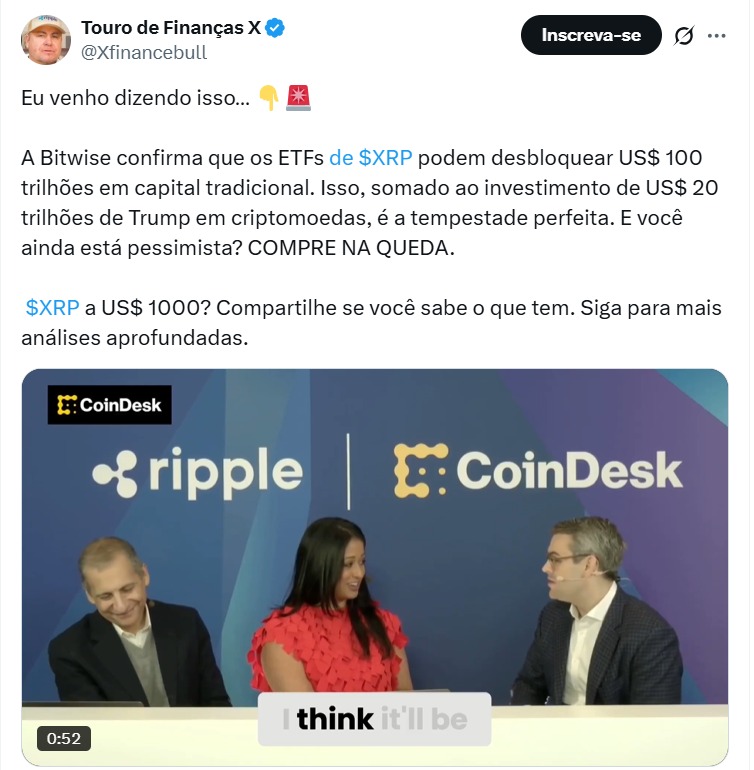This screenshot has height=770, width=754.
Task: Click the Inscreva-se subscribe button
Action: (590, 33)
